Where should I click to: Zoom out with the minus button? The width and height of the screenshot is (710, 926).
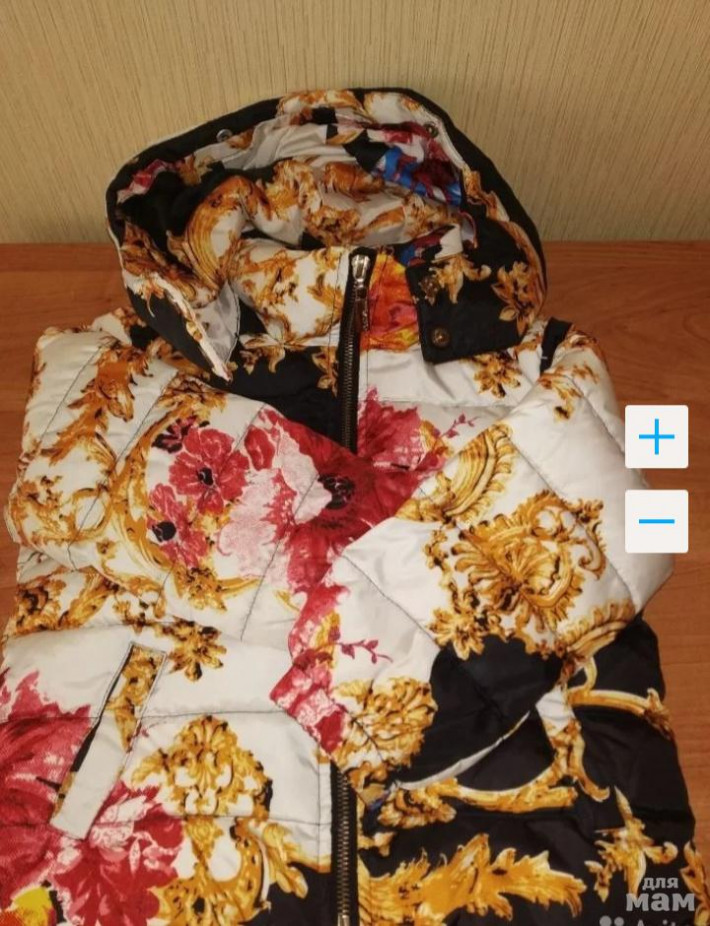pyautogui.click(x=656, y=521)
